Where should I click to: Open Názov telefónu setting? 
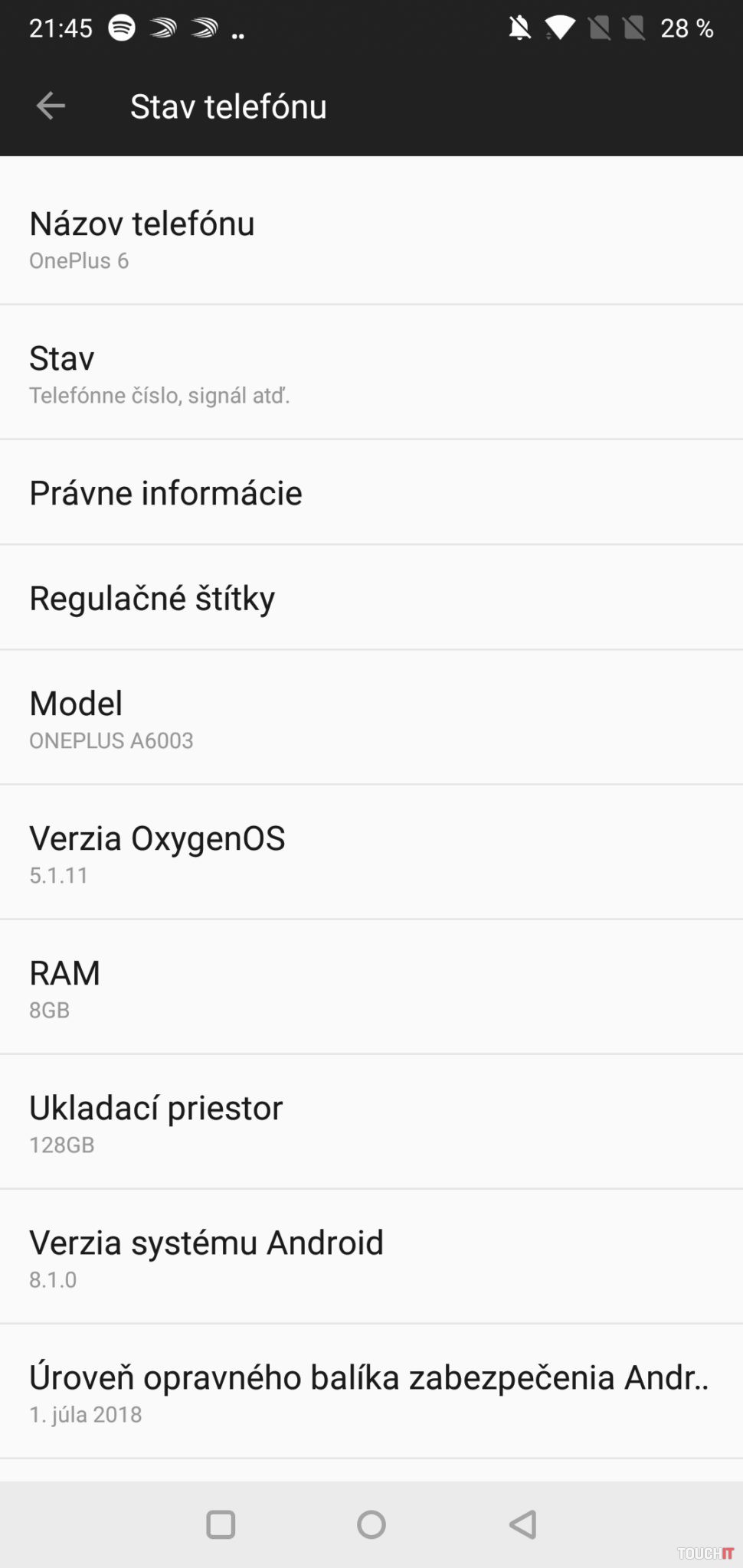click(371, 239)
